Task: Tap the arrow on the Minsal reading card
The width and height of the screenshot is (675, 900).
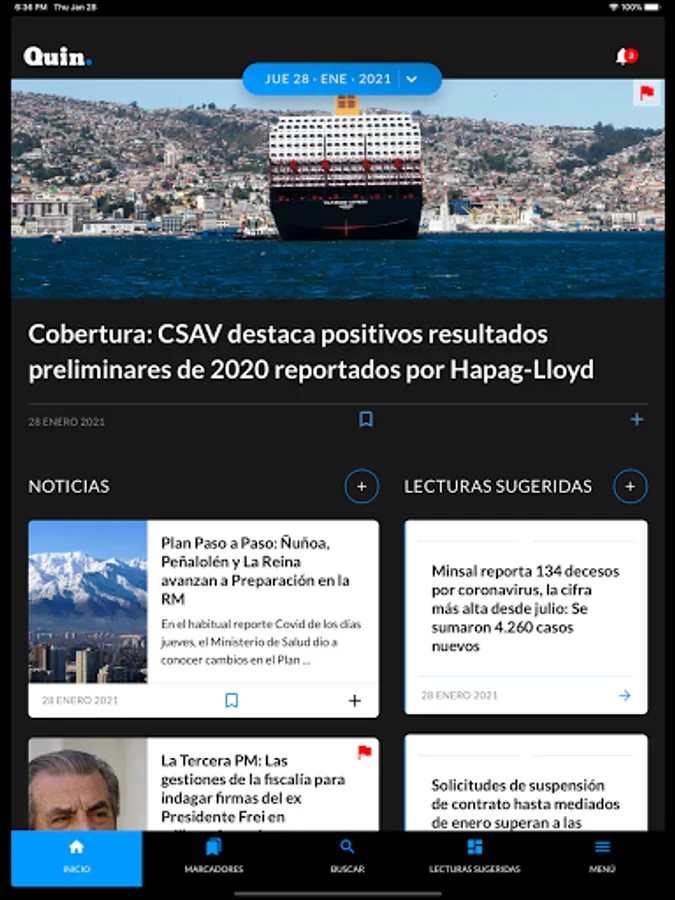Action: (625, 695)
